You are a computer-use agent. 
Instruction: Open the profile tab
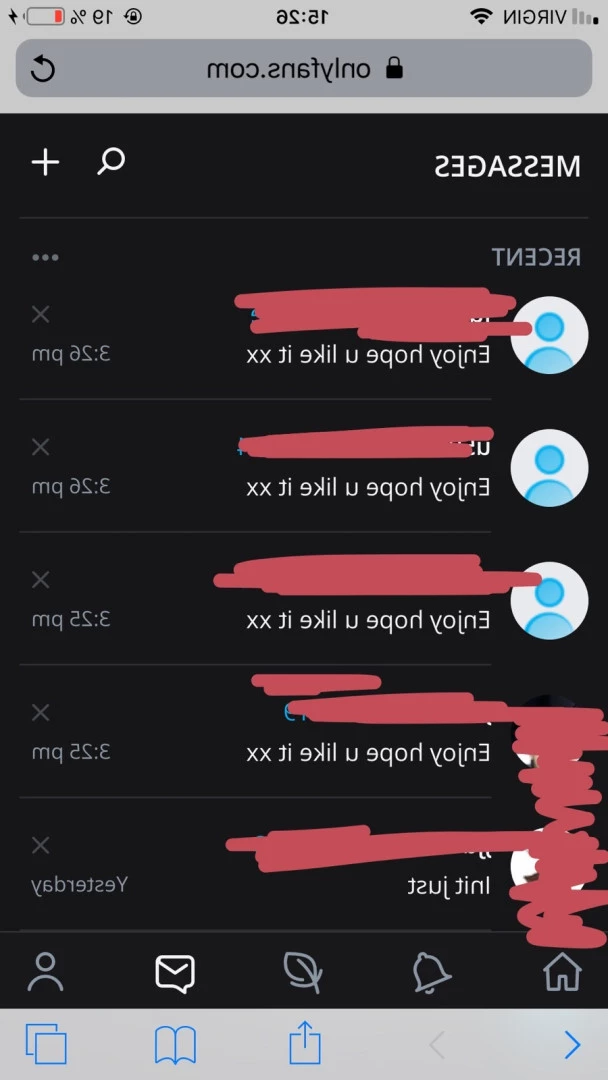(x=46, y=972)
